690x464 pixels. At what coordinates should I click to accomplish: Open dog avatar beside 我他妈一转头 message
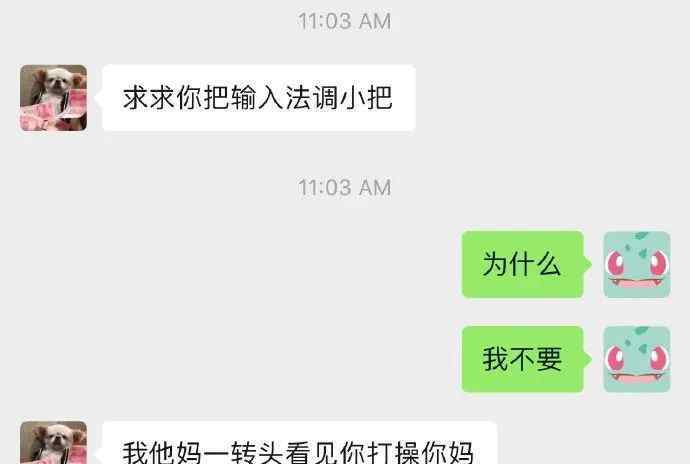point(53,443)
